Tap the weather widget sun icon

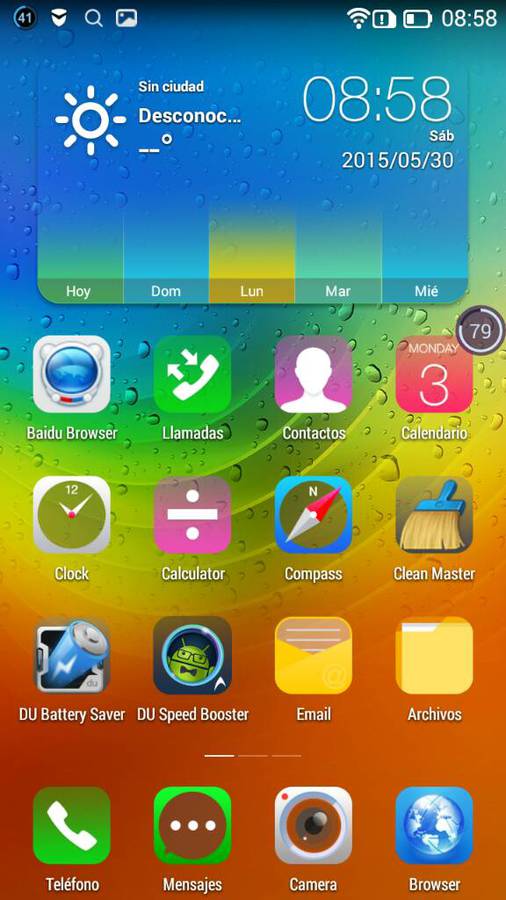[91, 120]
